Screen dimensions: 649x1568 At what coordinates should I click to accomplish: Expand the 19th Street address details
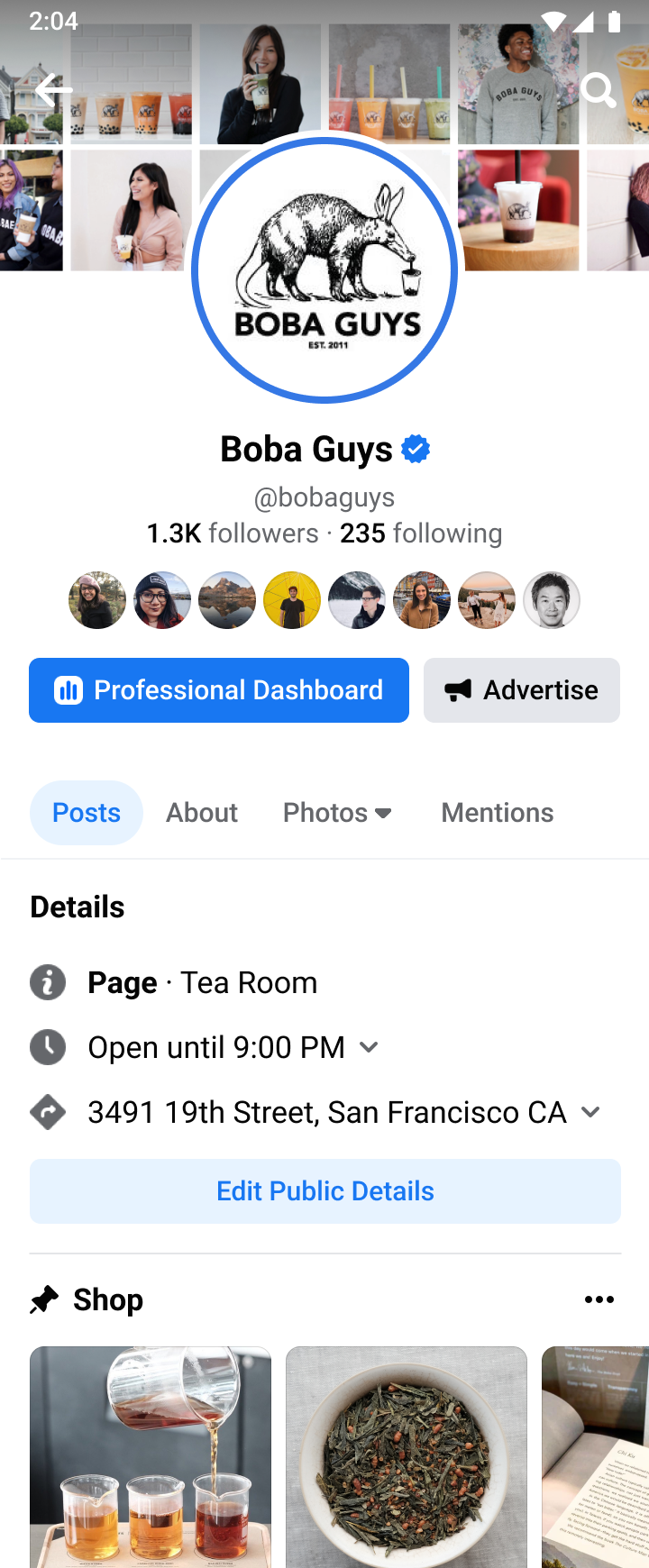tap(590, 1112)
